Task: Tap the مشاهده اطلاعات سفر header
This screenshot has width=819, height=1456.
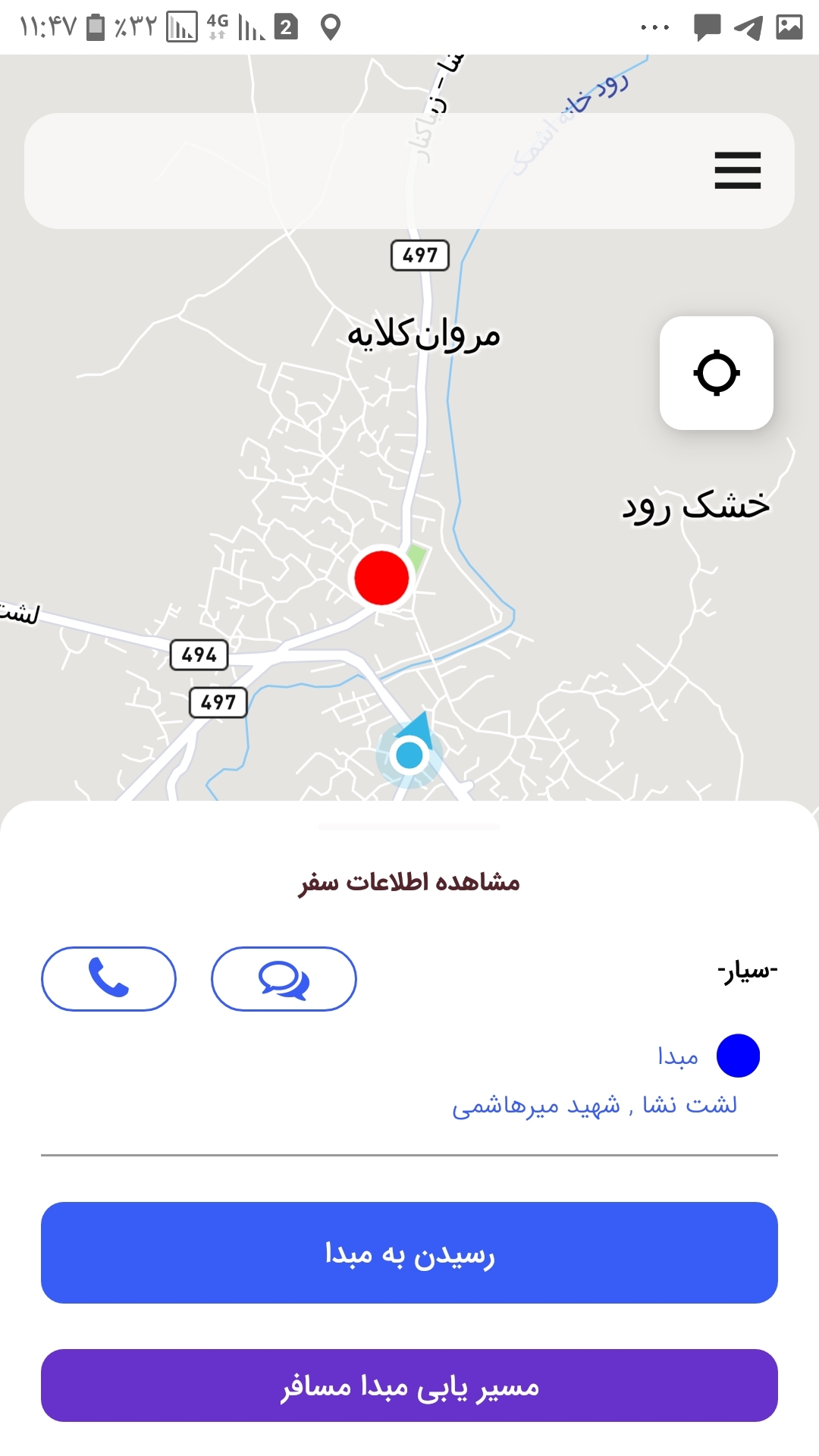Action: tap(409, 882)
